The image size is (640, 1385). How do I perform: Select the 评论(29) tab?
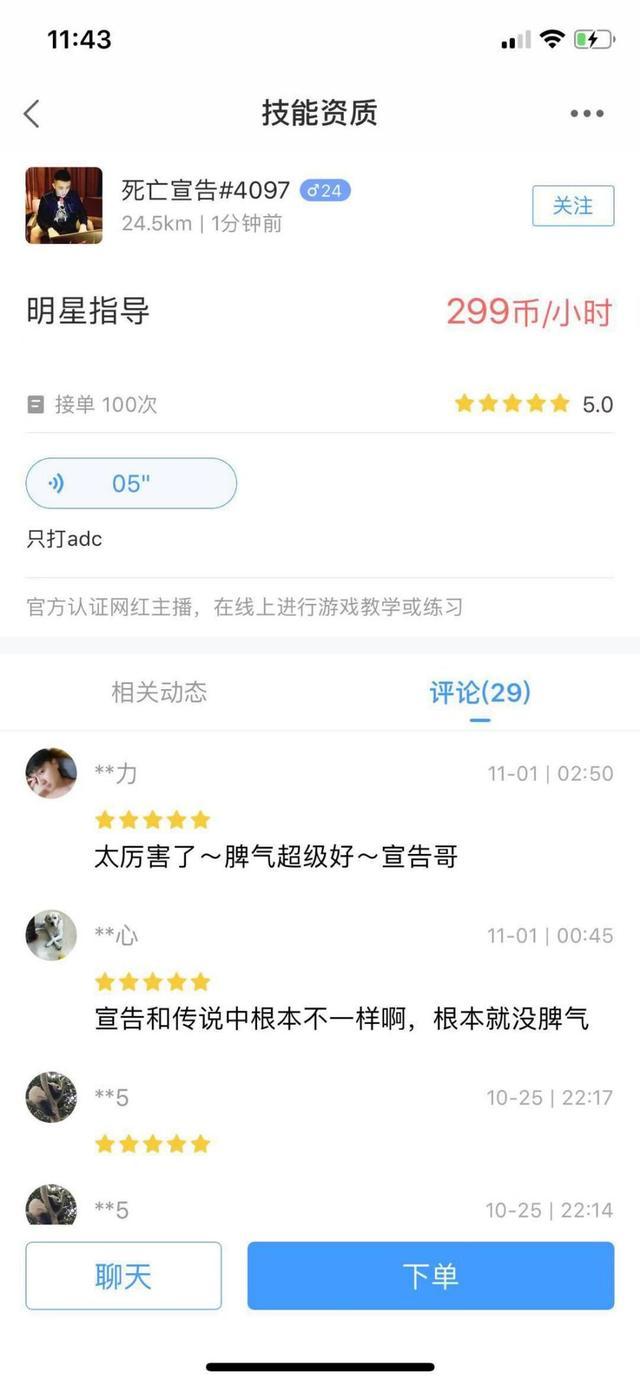pos(480,692)
